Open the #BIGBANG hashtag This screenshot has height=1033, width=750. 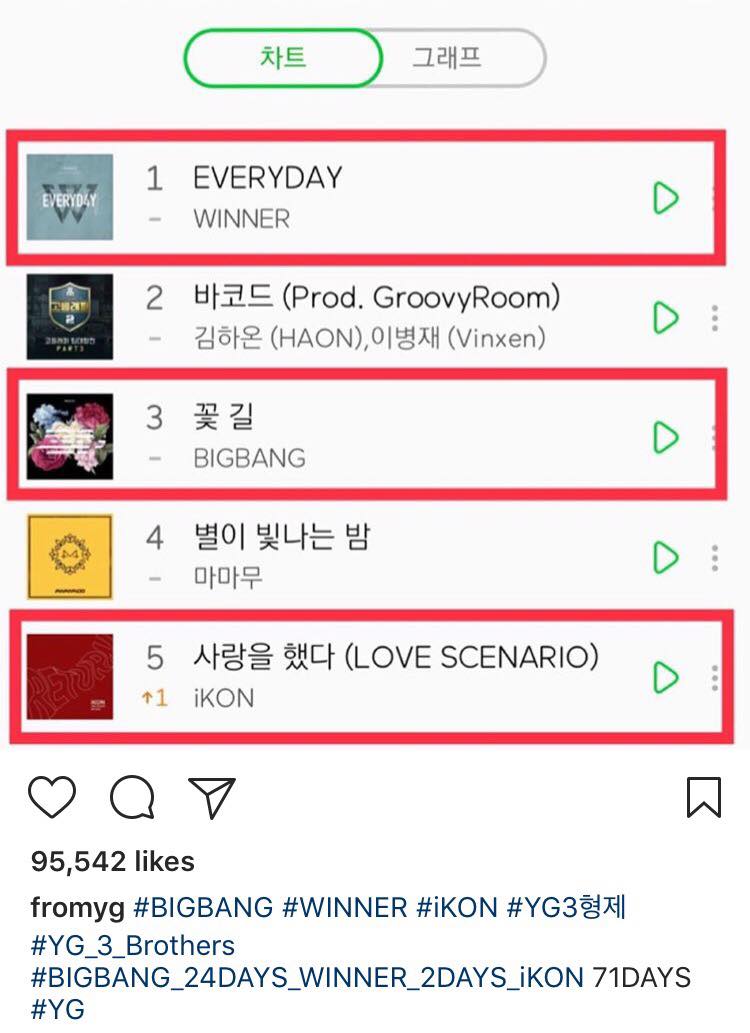[x=203, y=908]
